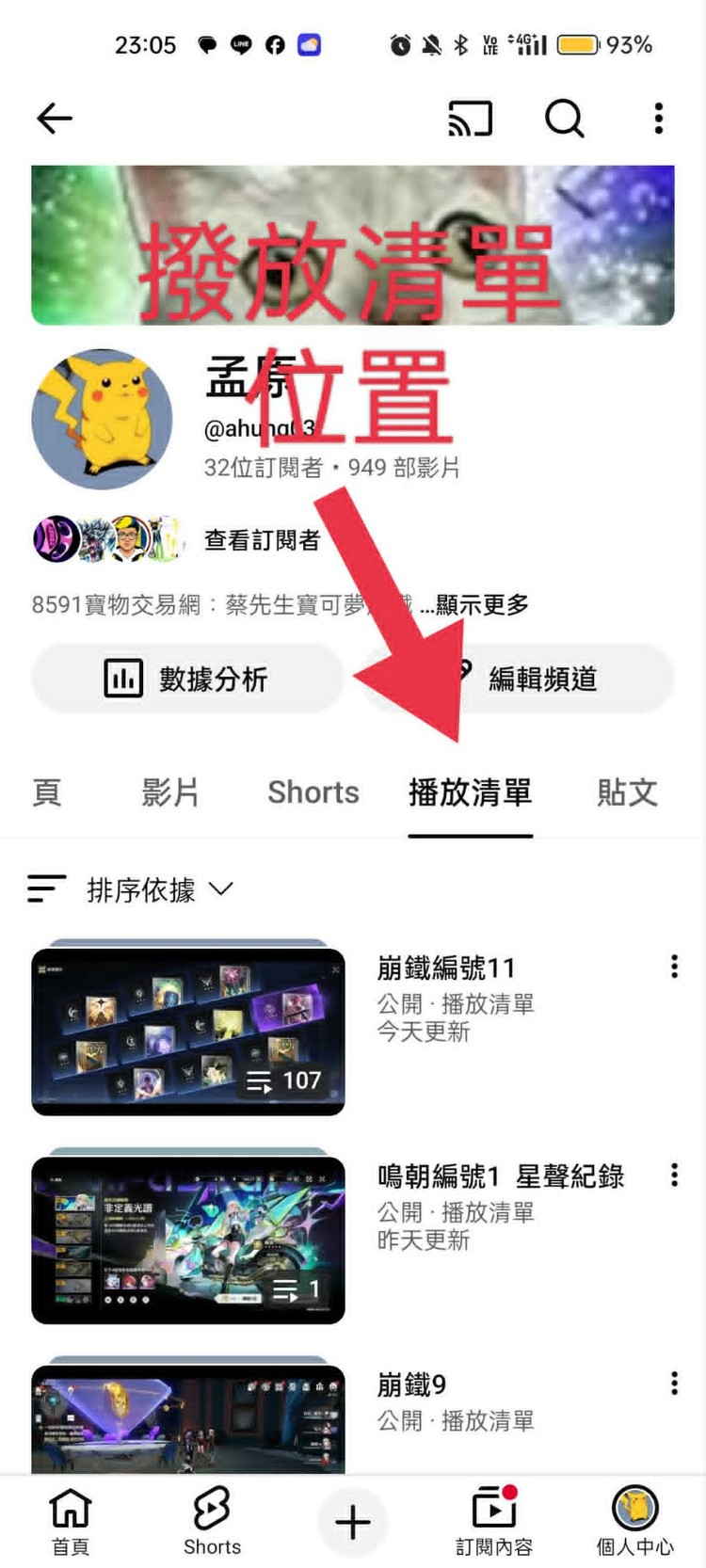706x1568 pixels.
Task: Open options menu for 崩鐵9 playlist
Action: pos(673,1382)
